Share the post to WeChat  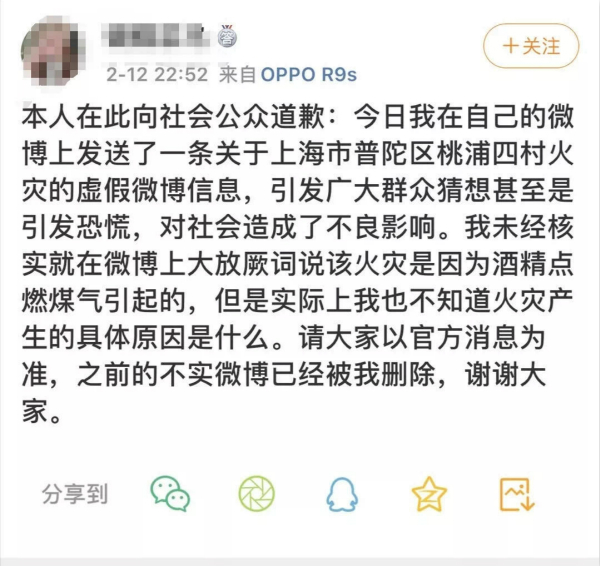tap(170, 493)
